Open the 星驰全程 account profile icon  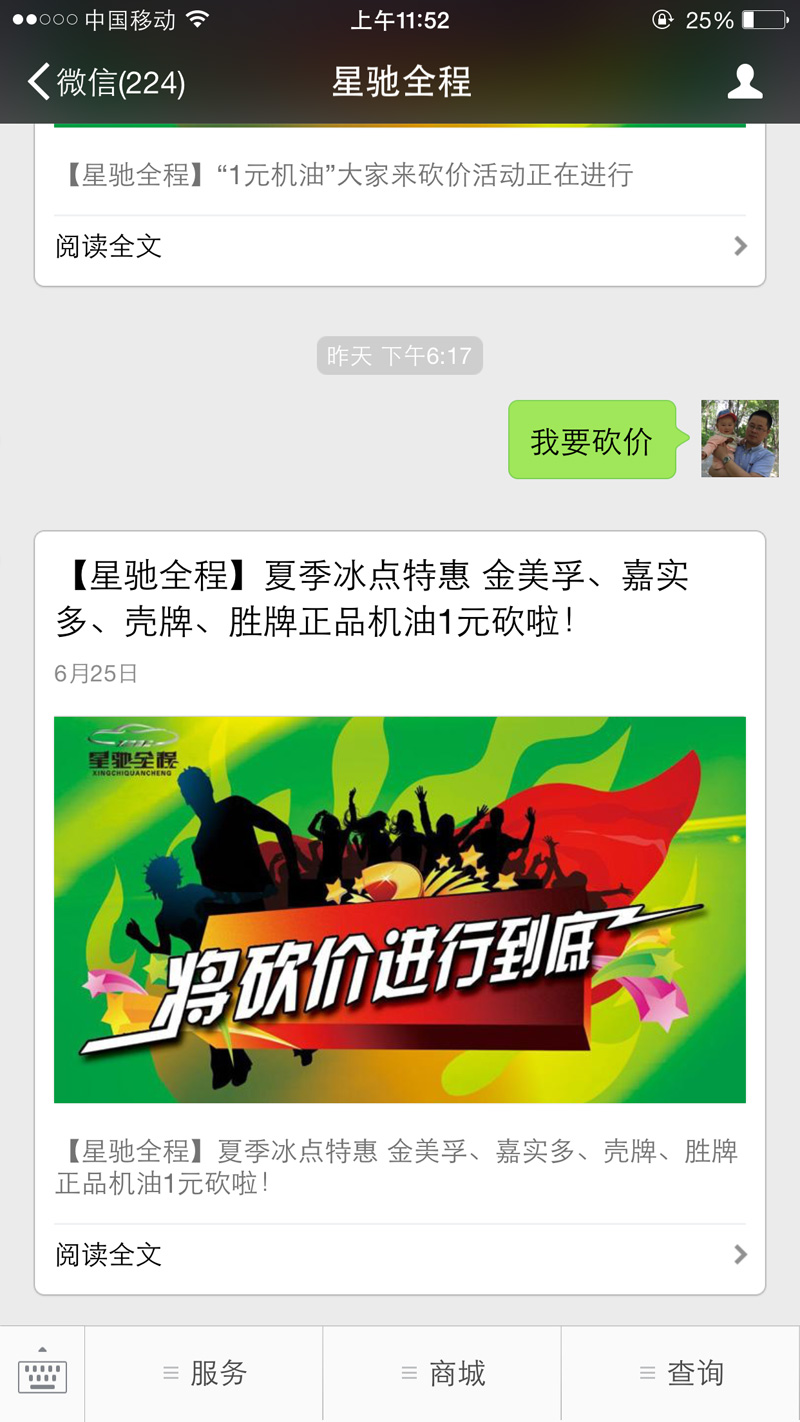coord(744,82)
